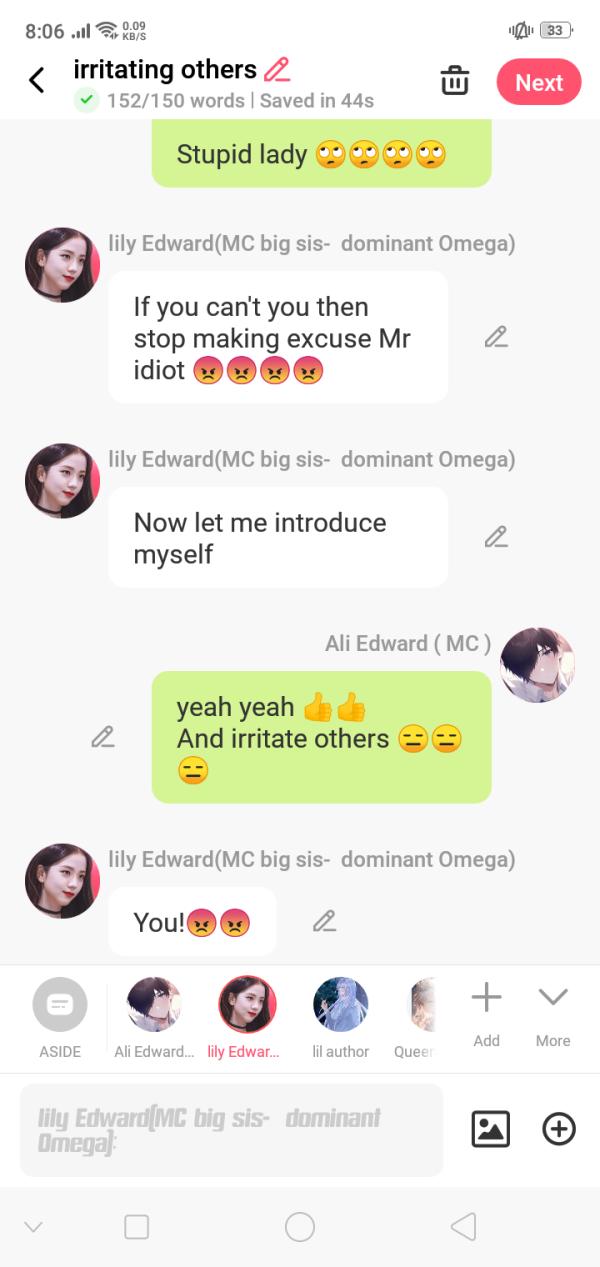Choose Ali Edward character as speaker
The height and width of the screenshot is (1267, 600).
(x=154, y=1005)
